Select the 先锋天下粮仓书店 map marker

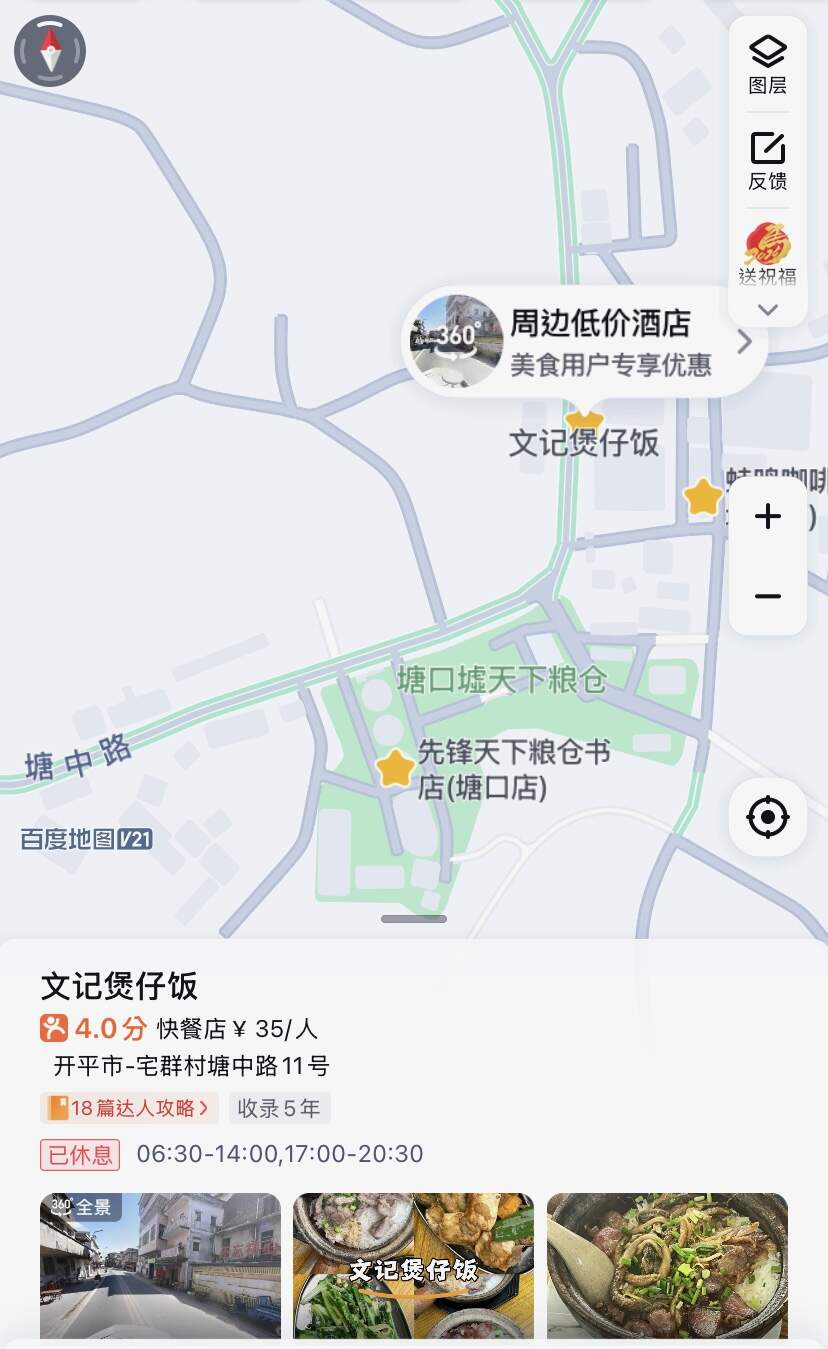(396, 768)
